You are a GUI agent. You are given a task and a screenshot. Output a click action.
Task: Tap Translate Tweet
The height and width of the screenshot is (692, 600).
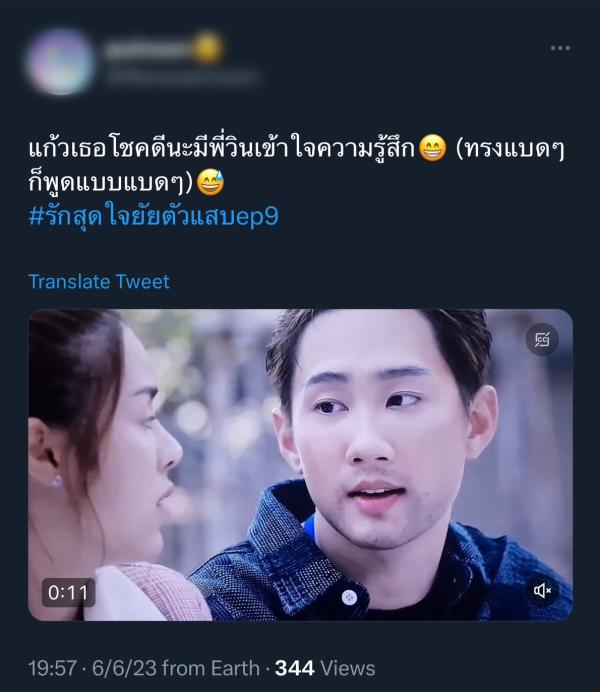click(99, 282)
